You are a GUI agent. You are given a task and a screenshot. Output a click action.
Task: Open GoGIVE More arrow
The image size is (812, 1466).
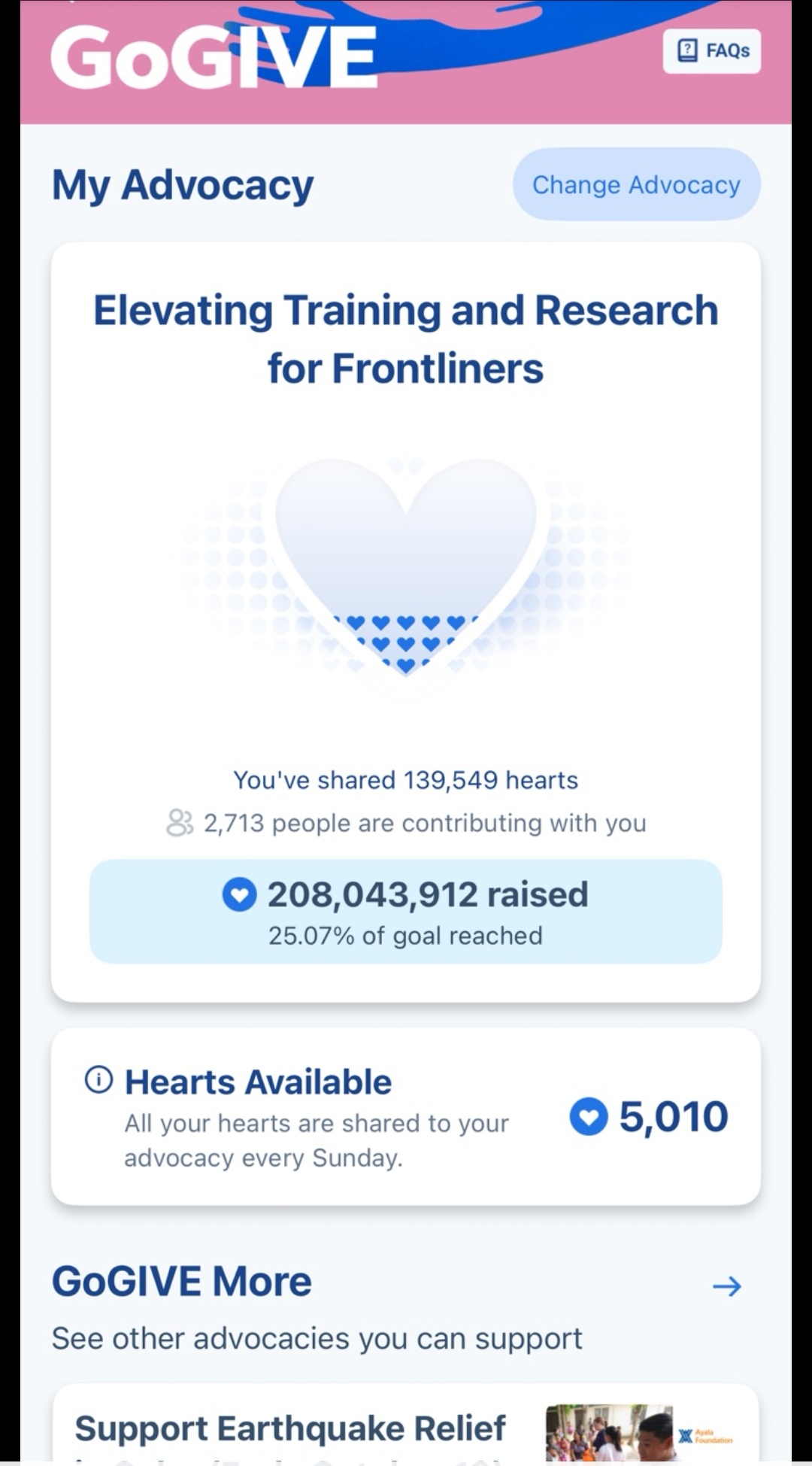pyautogui.click(x=726, y=1286)
